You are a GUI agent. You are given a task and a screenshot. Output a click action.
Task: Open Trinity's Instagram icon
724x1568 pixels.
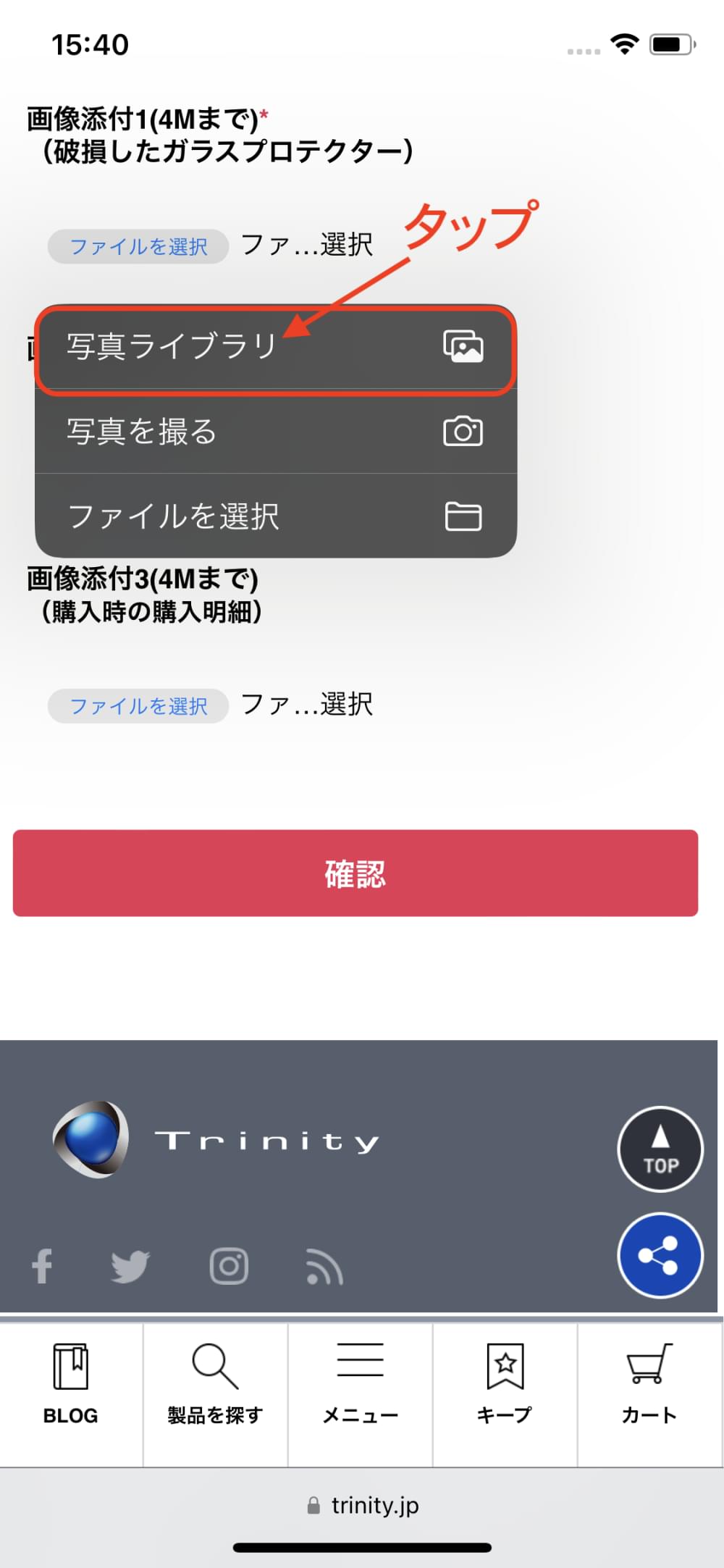229,1266
